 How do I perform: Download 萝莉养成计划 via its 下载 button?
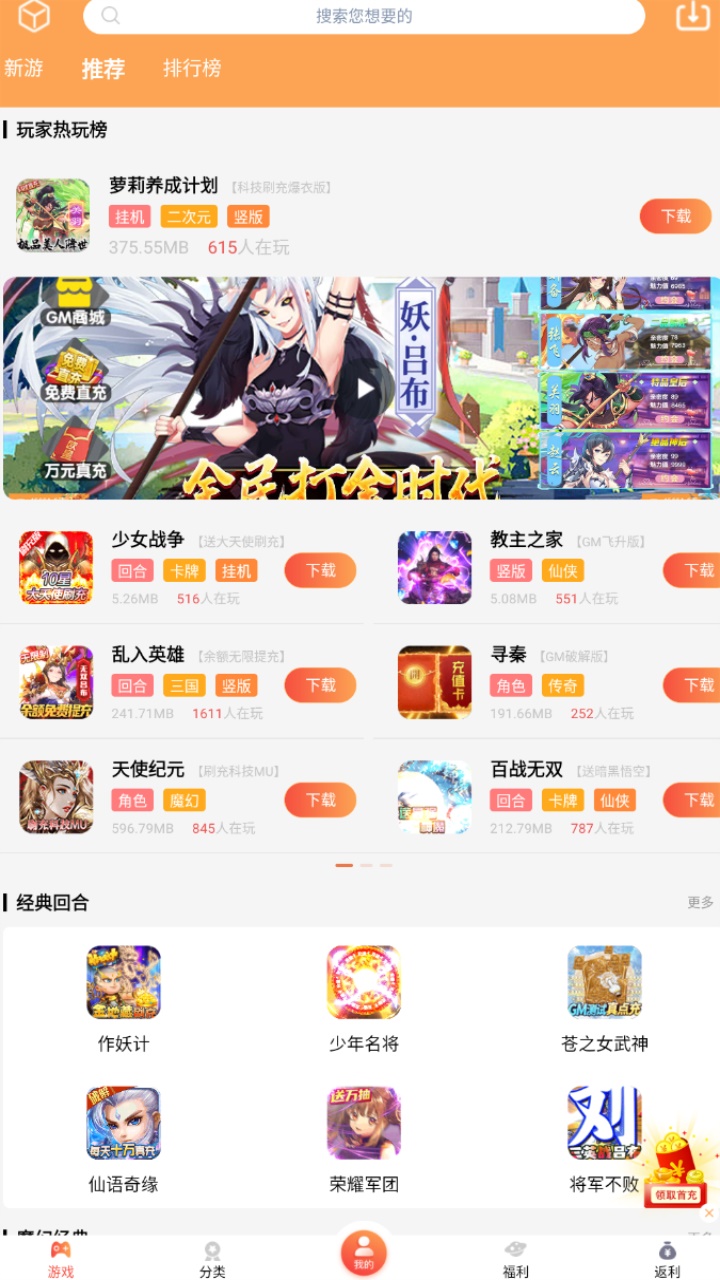tap(674, 216)
